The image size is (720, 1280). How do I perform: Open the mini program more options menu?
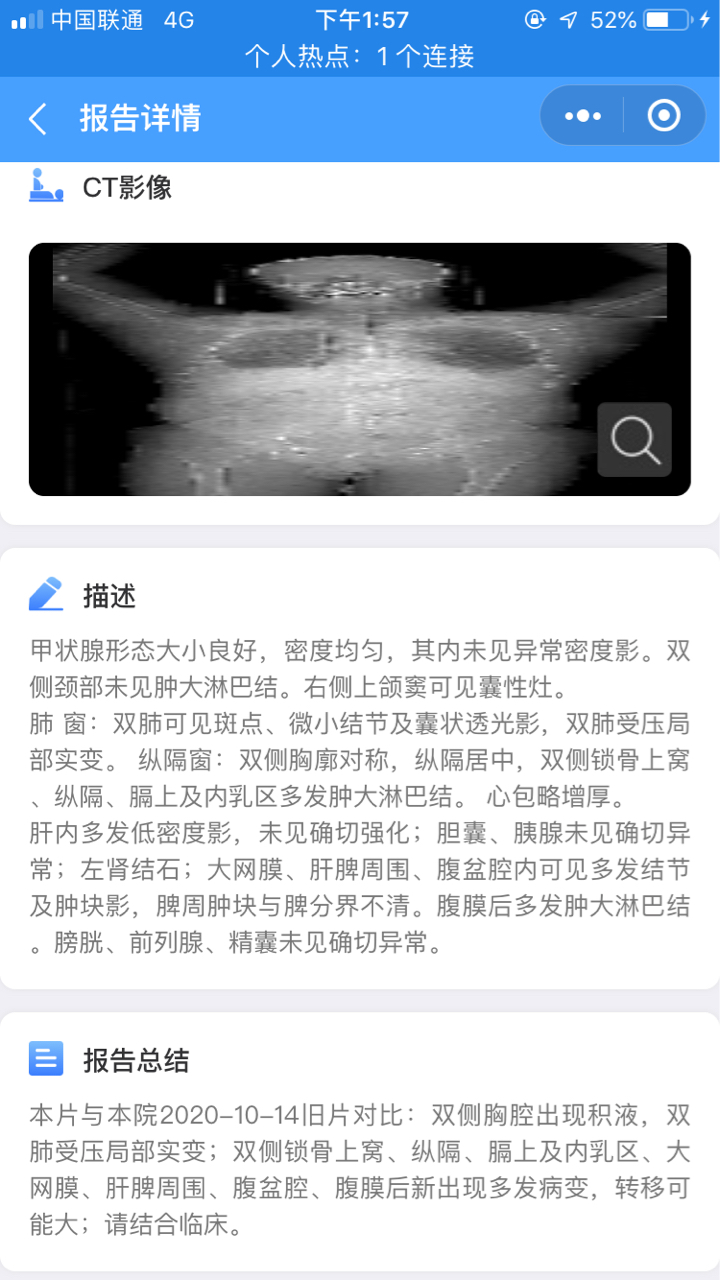click(583, 117)
